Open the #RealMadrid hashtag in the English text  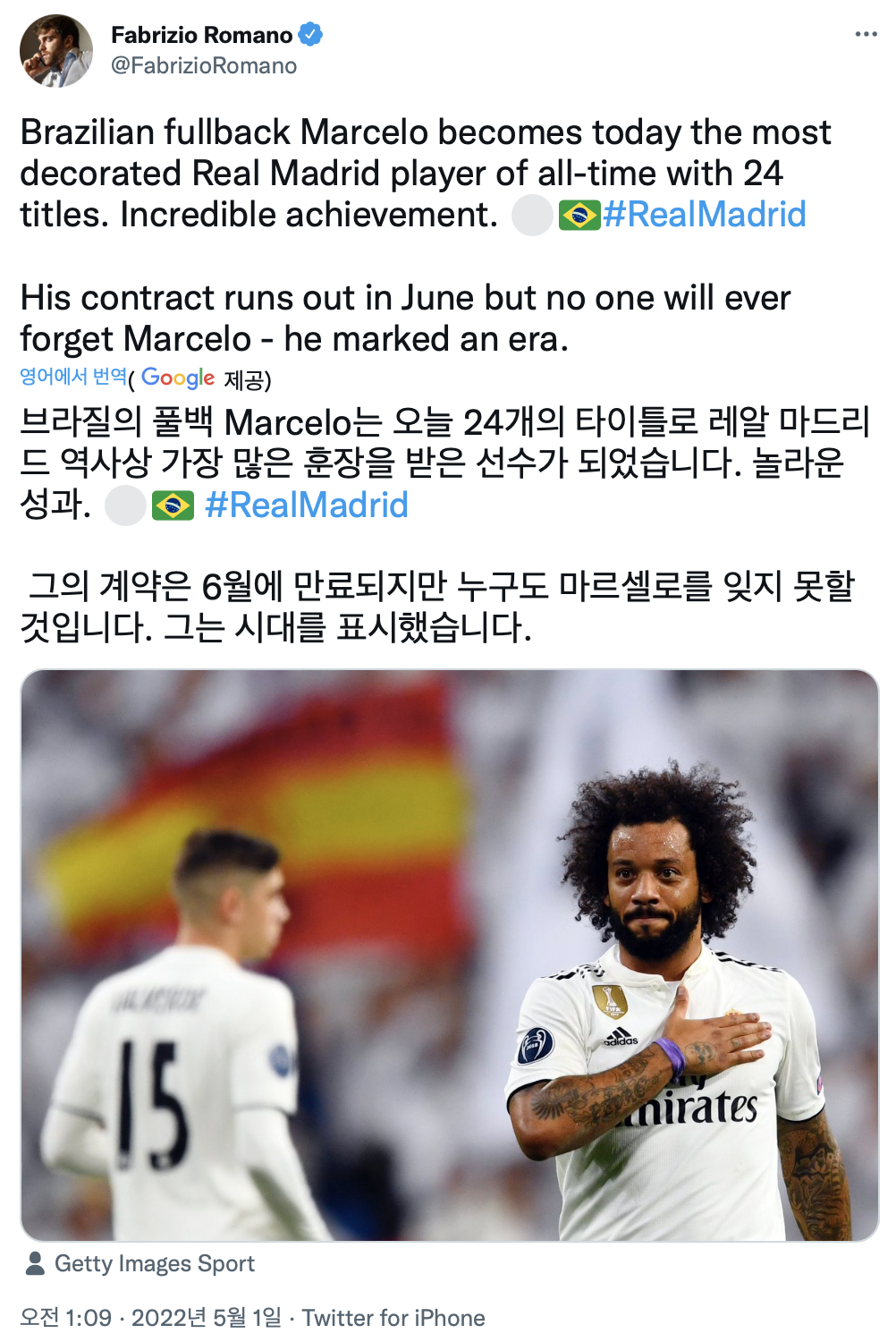pos(705,215)
